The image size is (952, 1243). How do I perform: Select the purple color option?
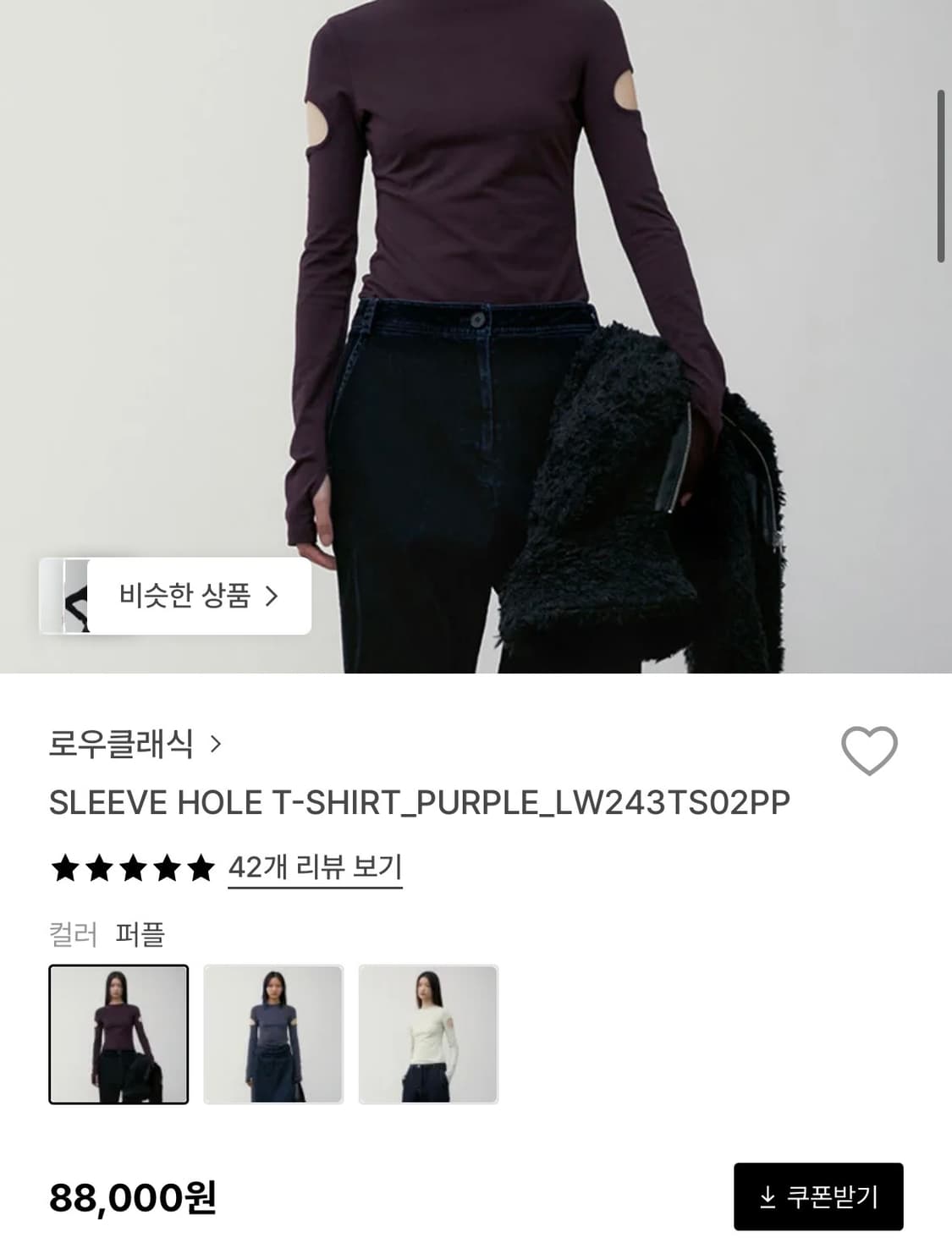pos(119,1034)
